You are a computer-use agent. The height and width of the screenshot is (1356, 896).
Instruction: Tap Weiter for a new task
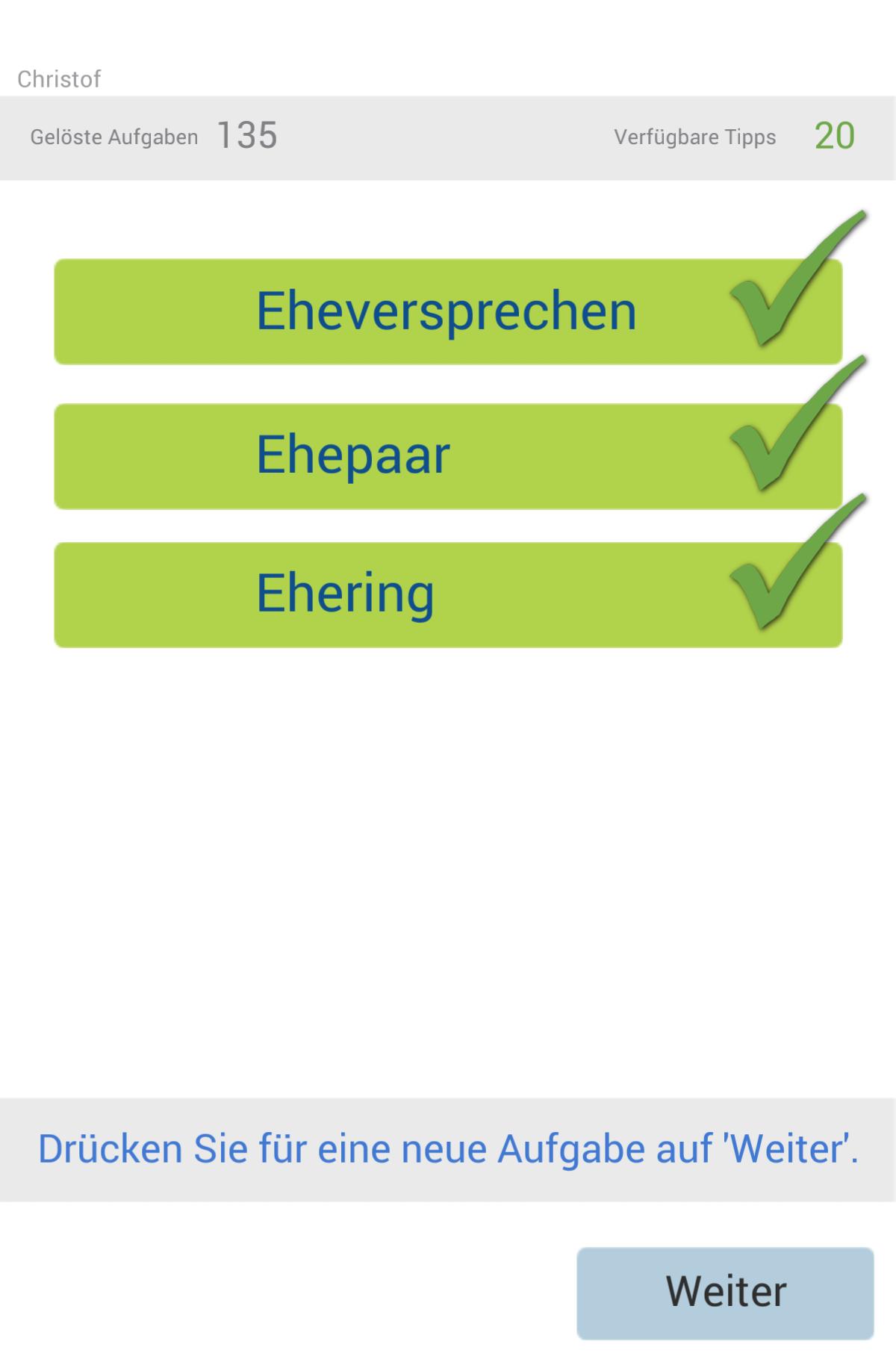(724, 1293)
